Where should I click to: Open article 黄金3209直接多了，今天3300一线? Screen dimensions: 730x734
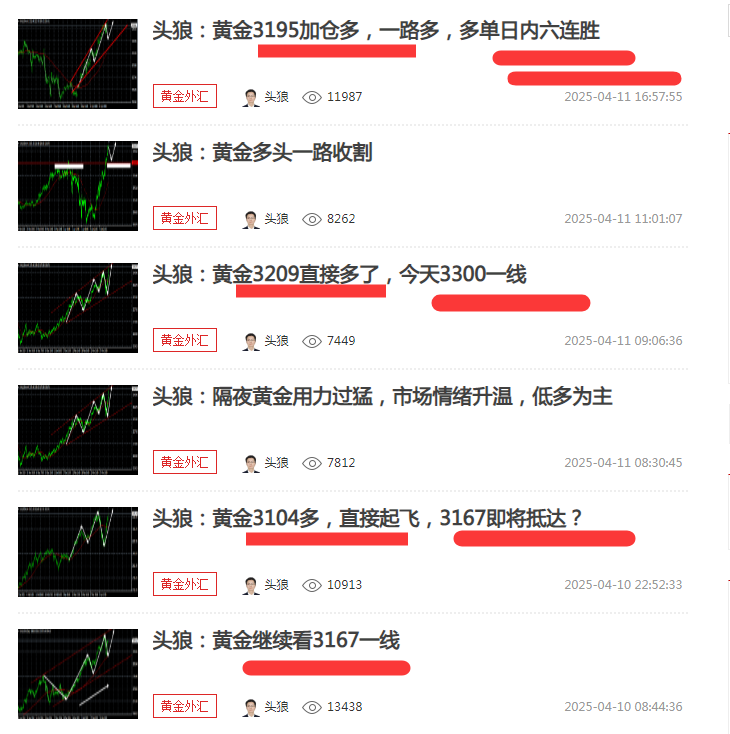coord(339,274)
